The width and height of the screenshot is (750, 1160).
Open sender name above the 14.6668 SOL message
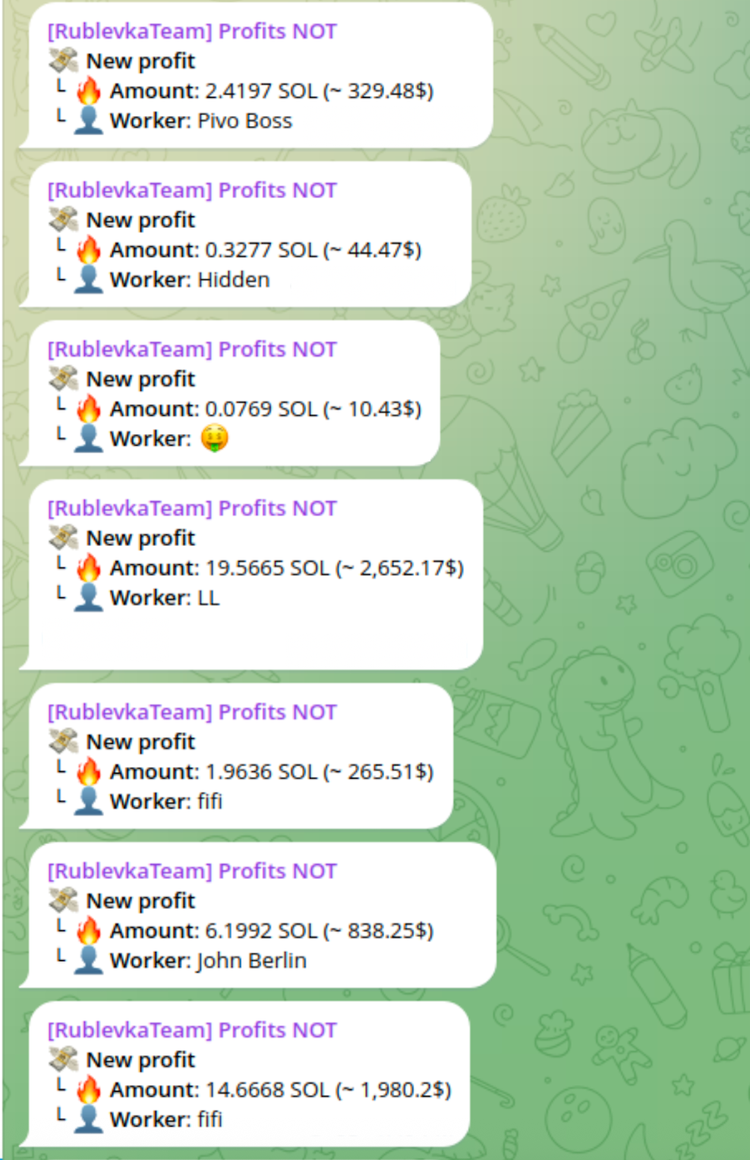[x=192, y=1030]
